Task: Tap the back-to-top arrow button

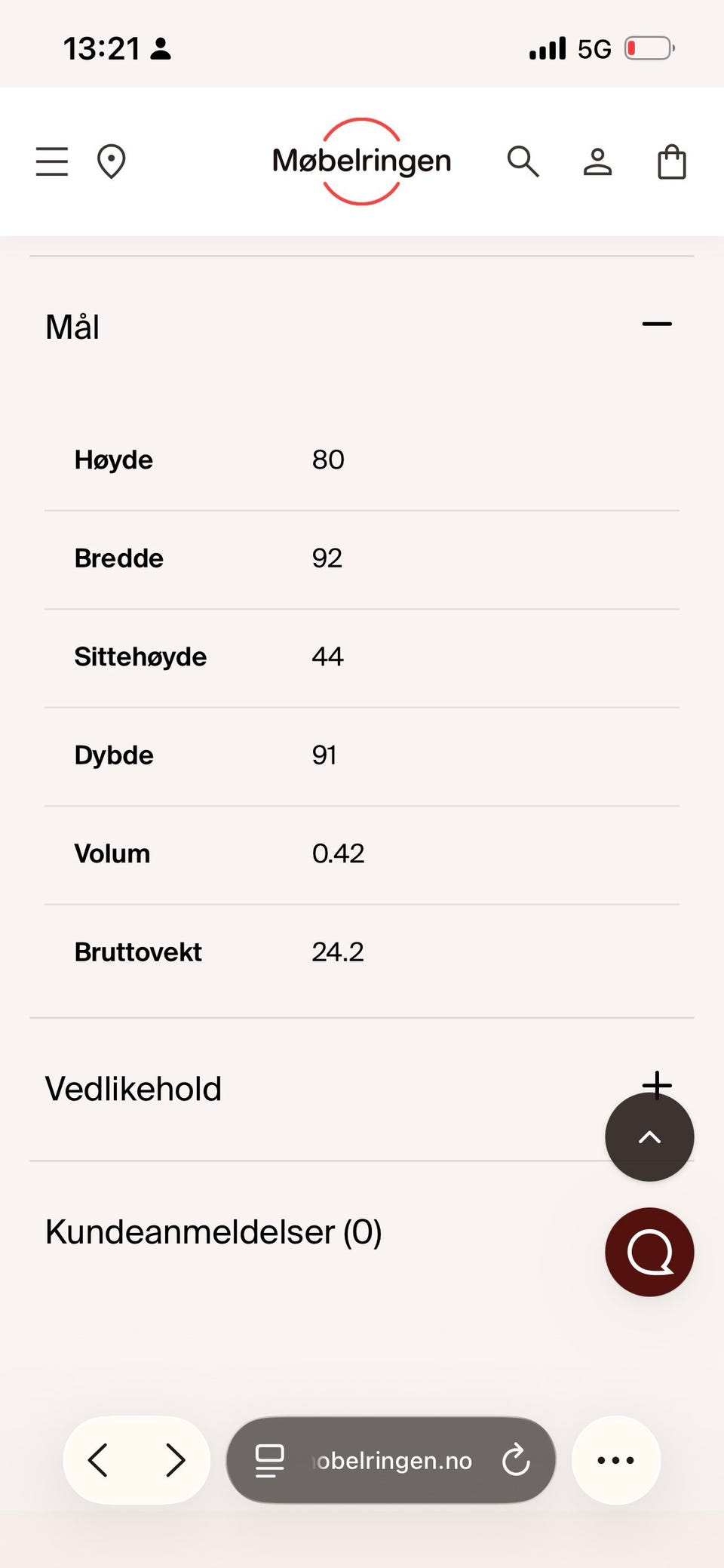Action: click(x=649, y=1137)
